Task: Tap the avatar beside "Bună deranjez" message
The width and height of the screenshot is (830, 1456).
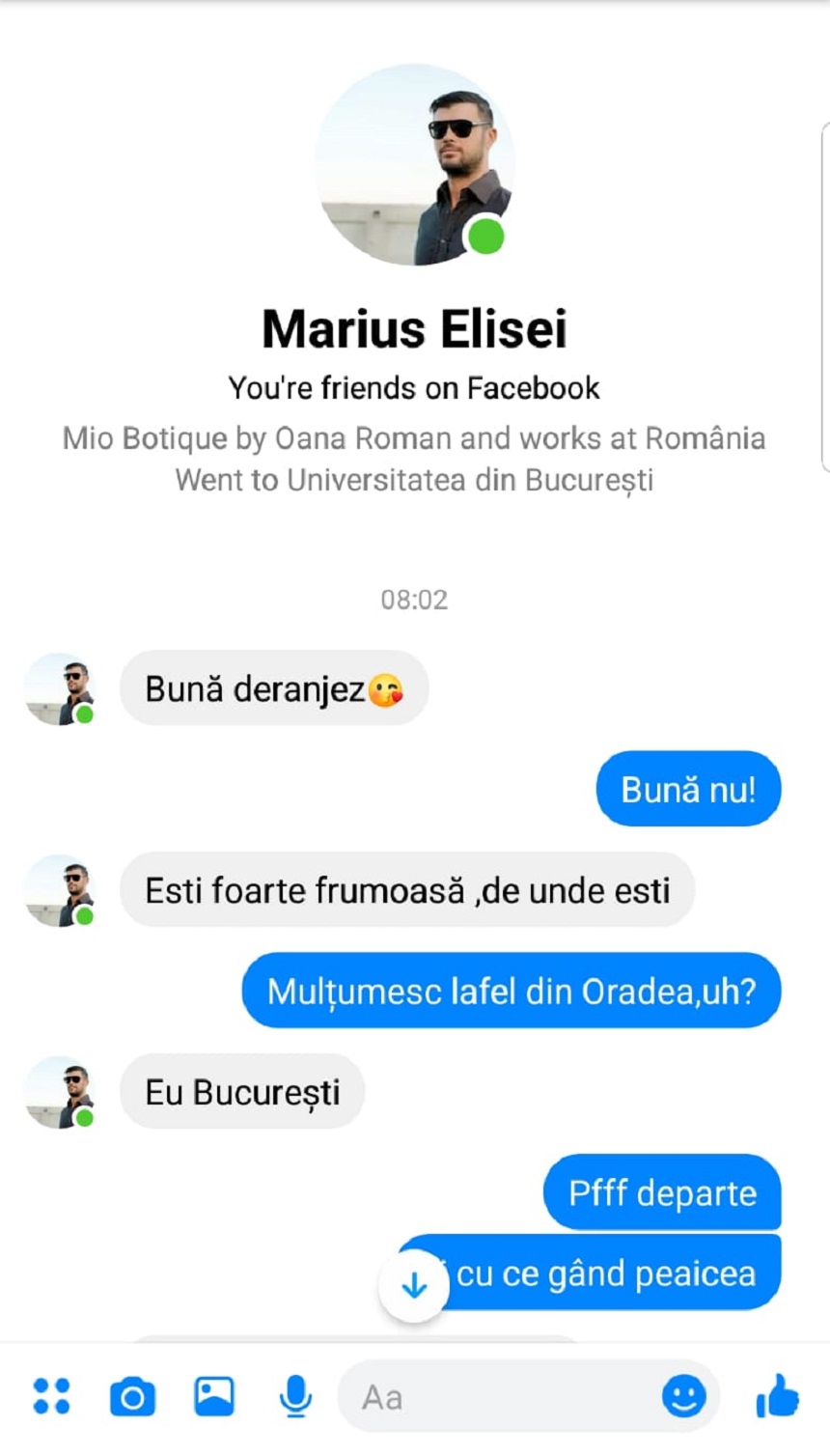Action: click(x=60, y=689)
